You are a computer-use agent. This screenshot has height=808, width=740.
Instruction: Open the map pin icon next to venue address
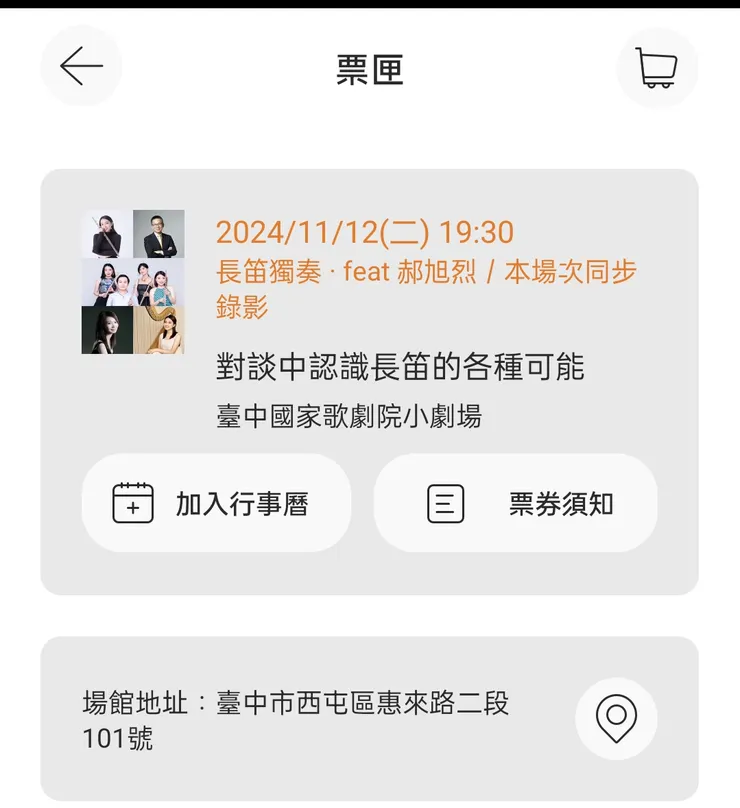pyautogui.click(x=617, y=718)
